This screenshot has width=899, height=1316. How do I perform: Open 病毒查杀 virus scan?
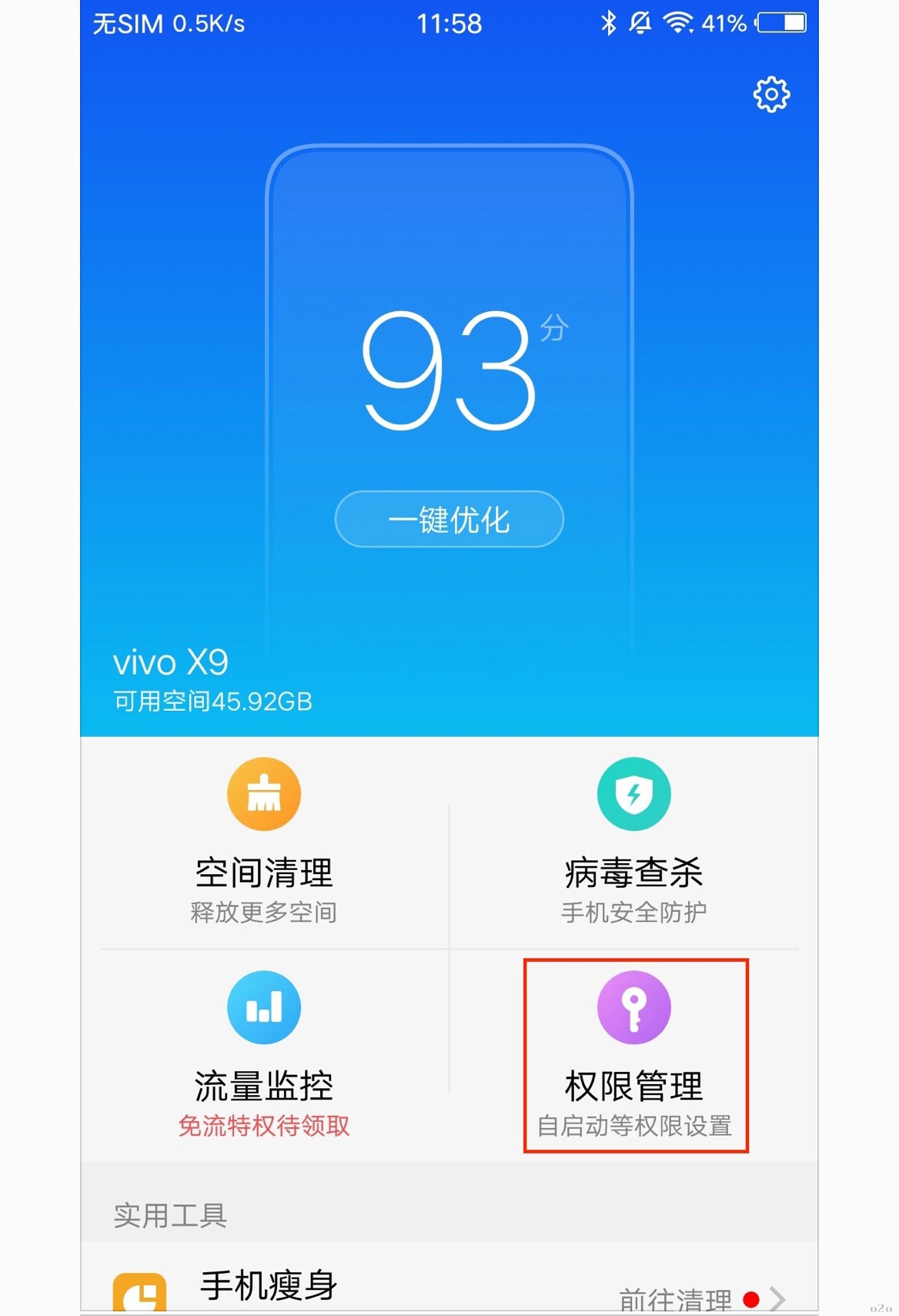[x=633, y=843]
